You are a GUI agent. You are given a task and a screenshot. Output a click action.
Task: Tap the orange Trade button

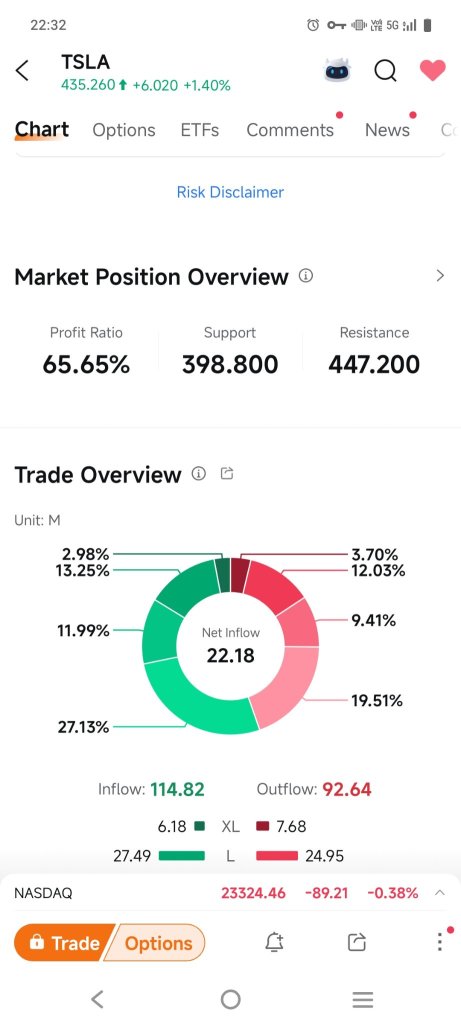click(64, 942)
